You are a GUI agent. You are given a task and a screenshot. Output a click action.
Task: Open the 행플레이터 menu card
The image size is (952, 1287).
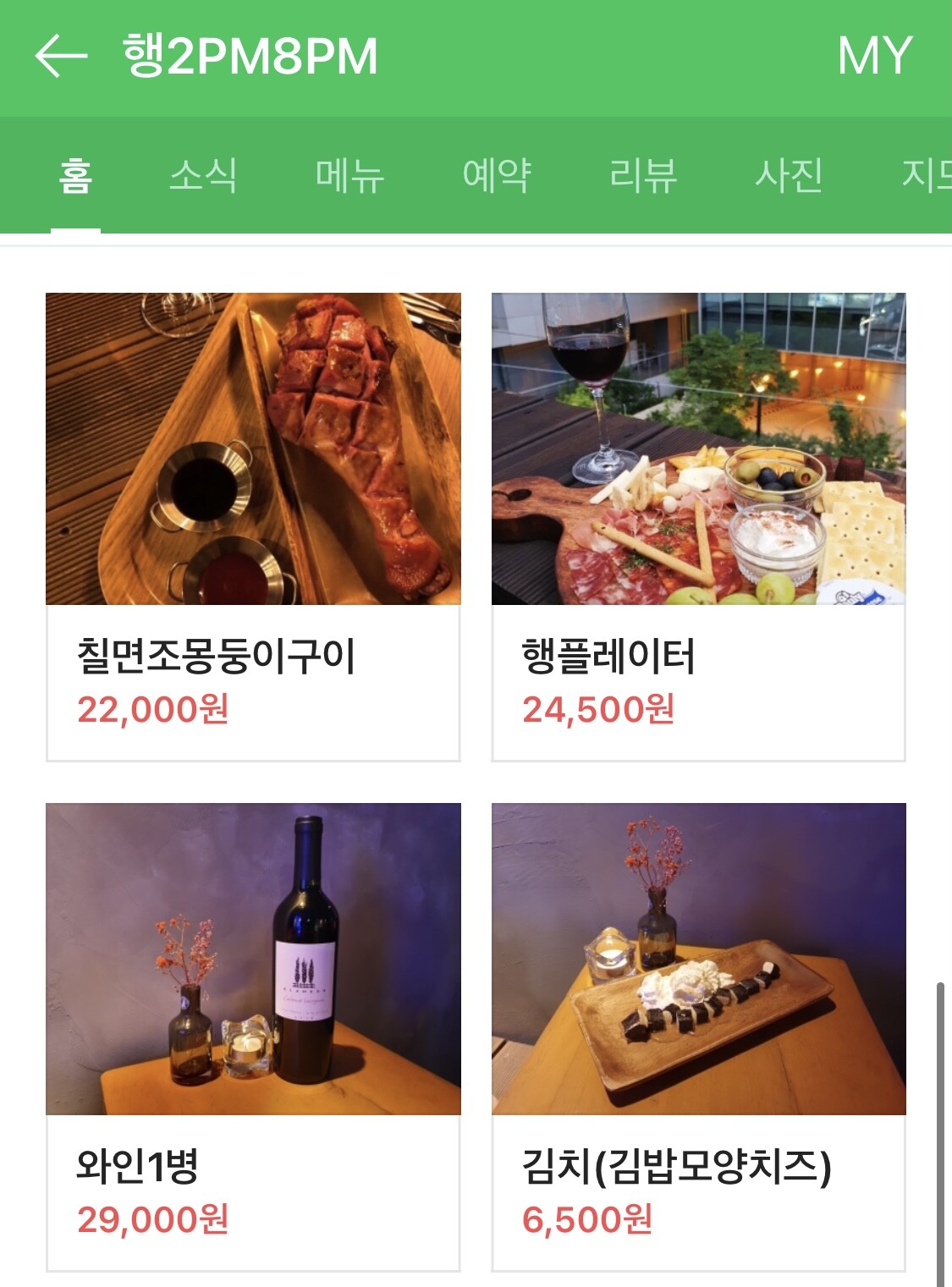(698, 526)
